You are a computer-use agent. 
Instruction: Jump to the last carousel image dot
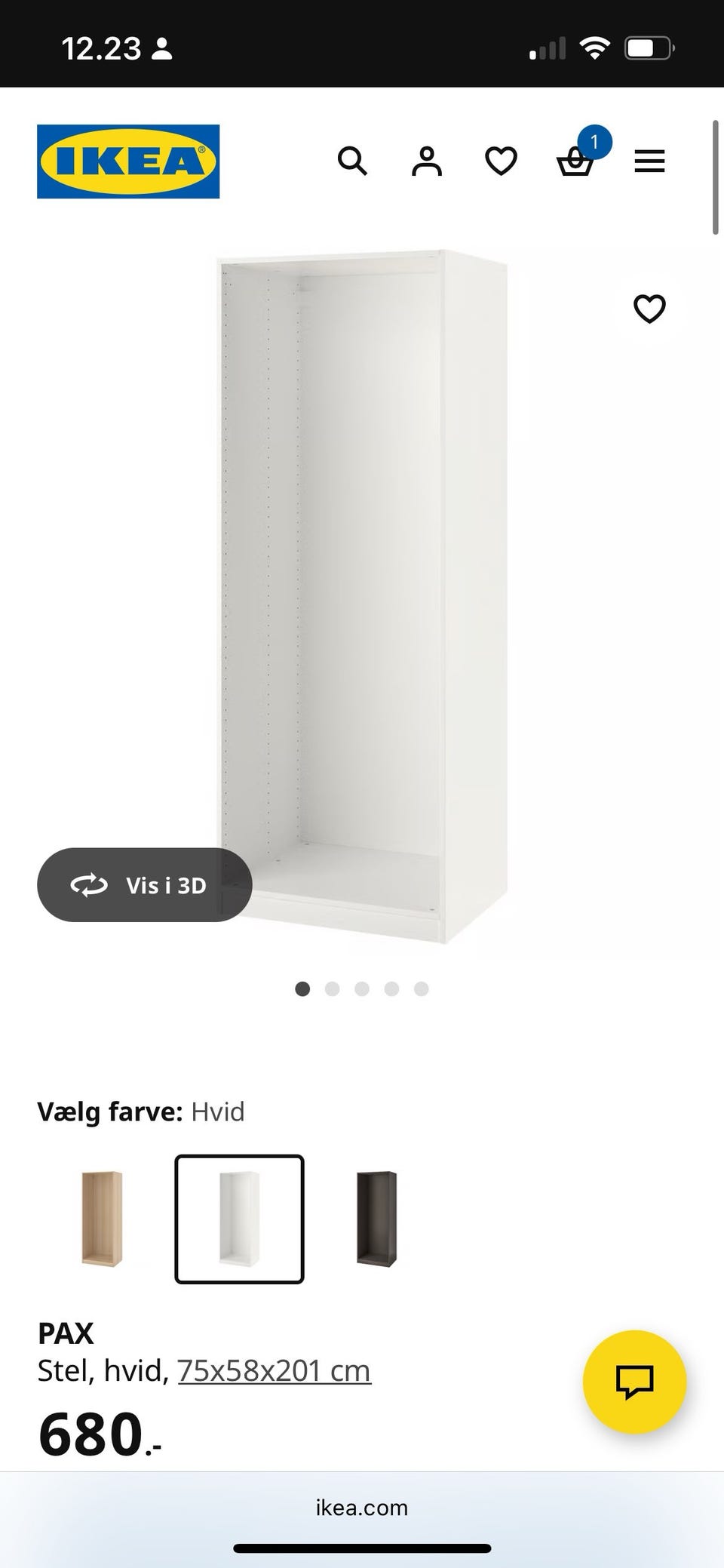422,988
